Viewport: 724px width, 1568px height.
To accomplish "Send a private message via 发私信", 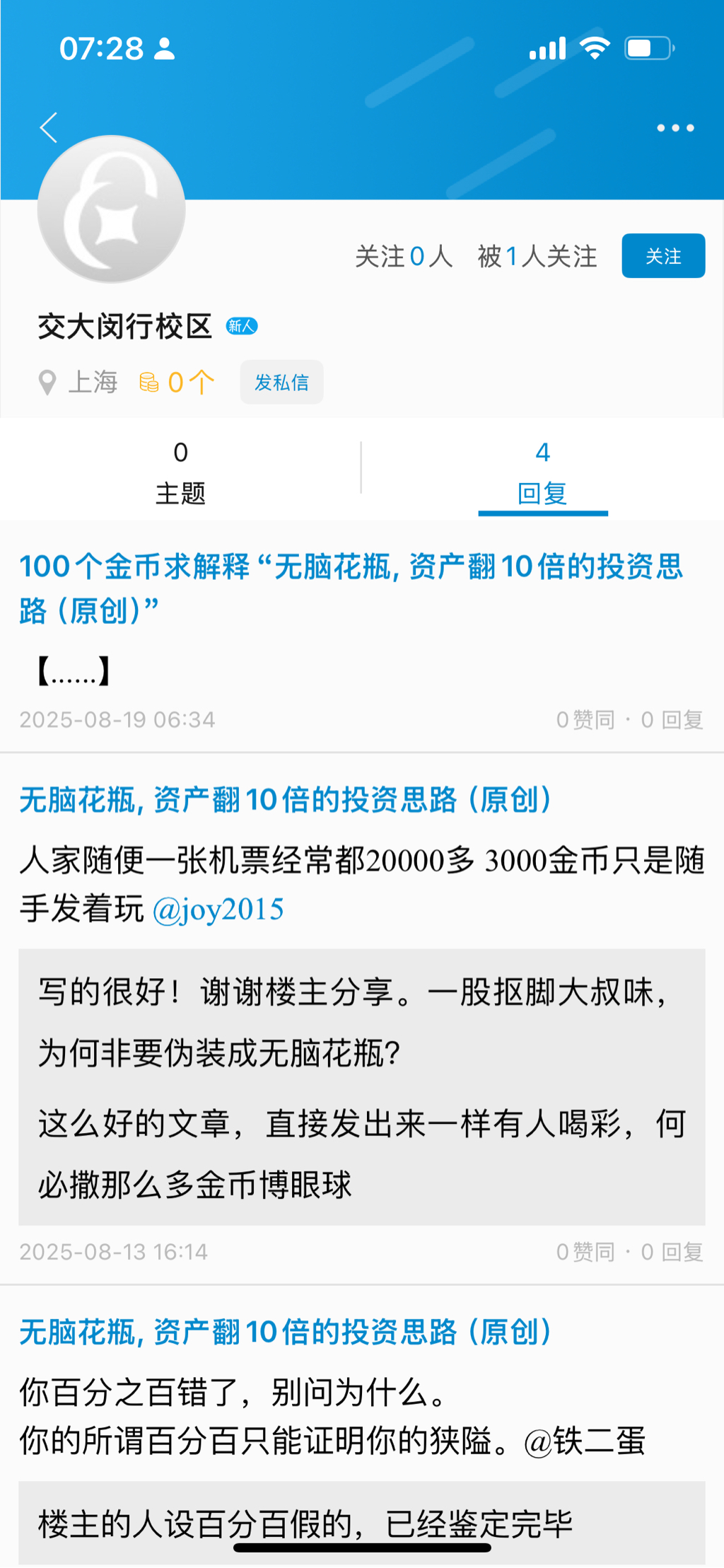I will pyautogui.click(x=281, y=383).
